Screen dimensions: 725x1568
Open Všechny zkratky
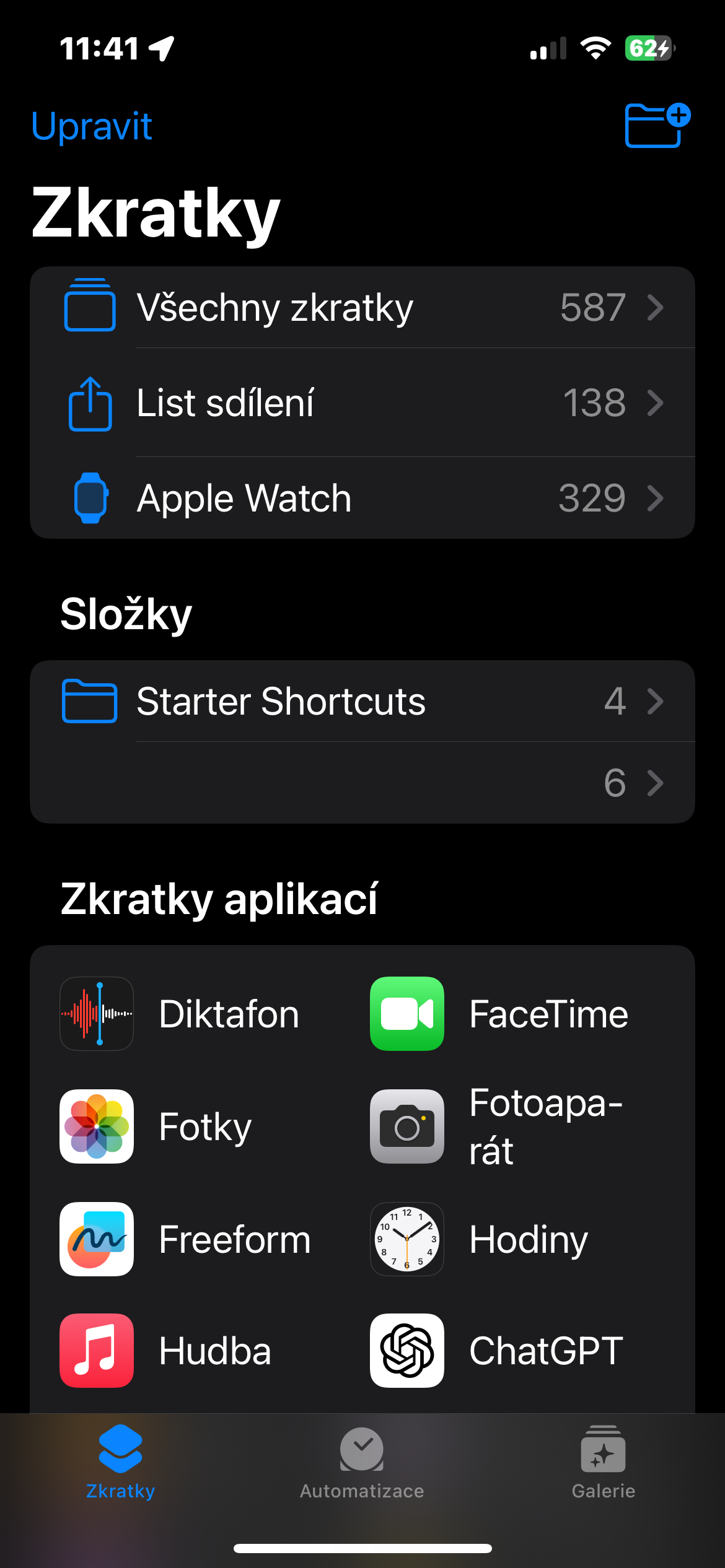(x=362, y=308)
